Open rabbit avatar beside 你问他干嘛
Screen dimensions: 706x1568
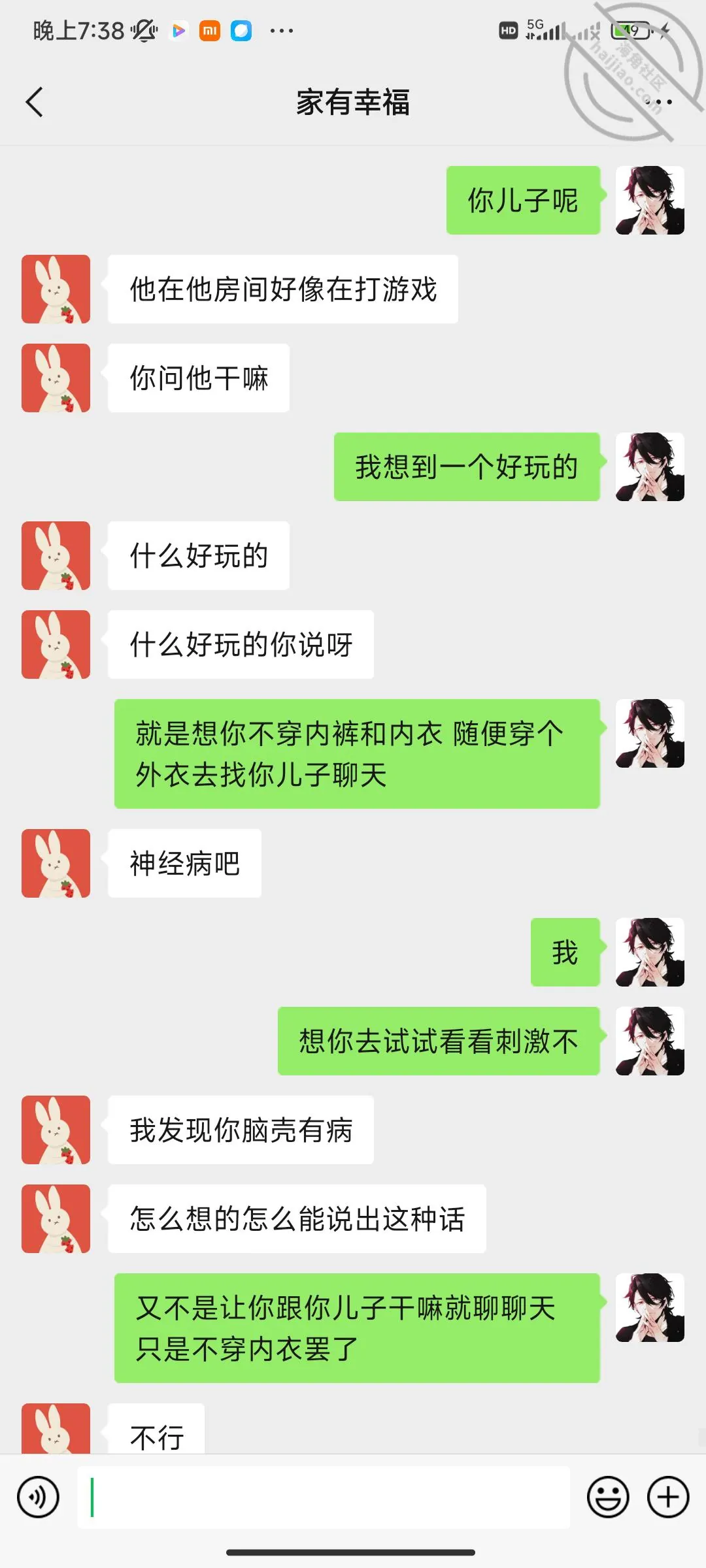(x=56, y=378)
